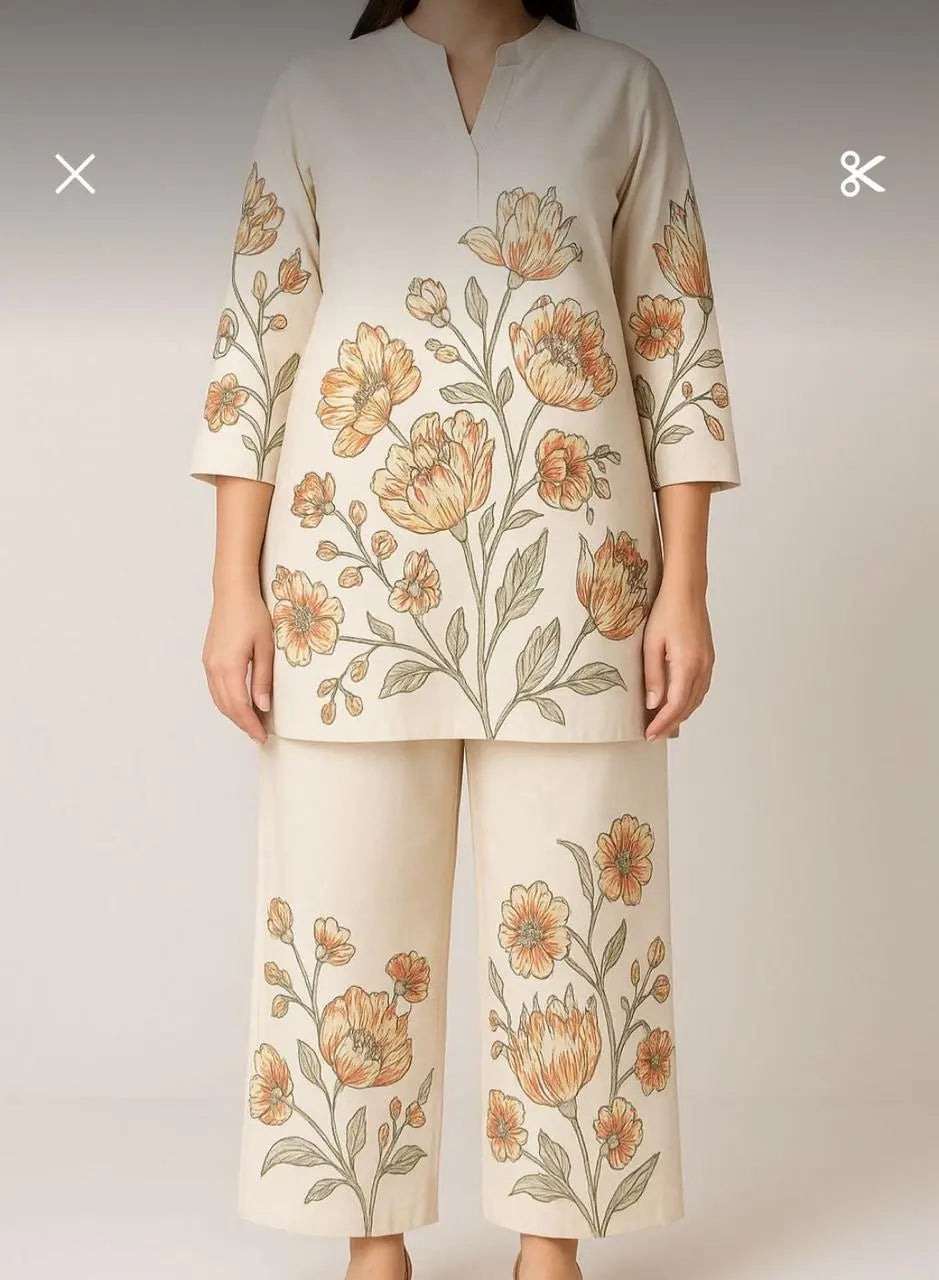Tap the floral trousers in the image
The image size is (939, 1280).
click(470, 1000)
